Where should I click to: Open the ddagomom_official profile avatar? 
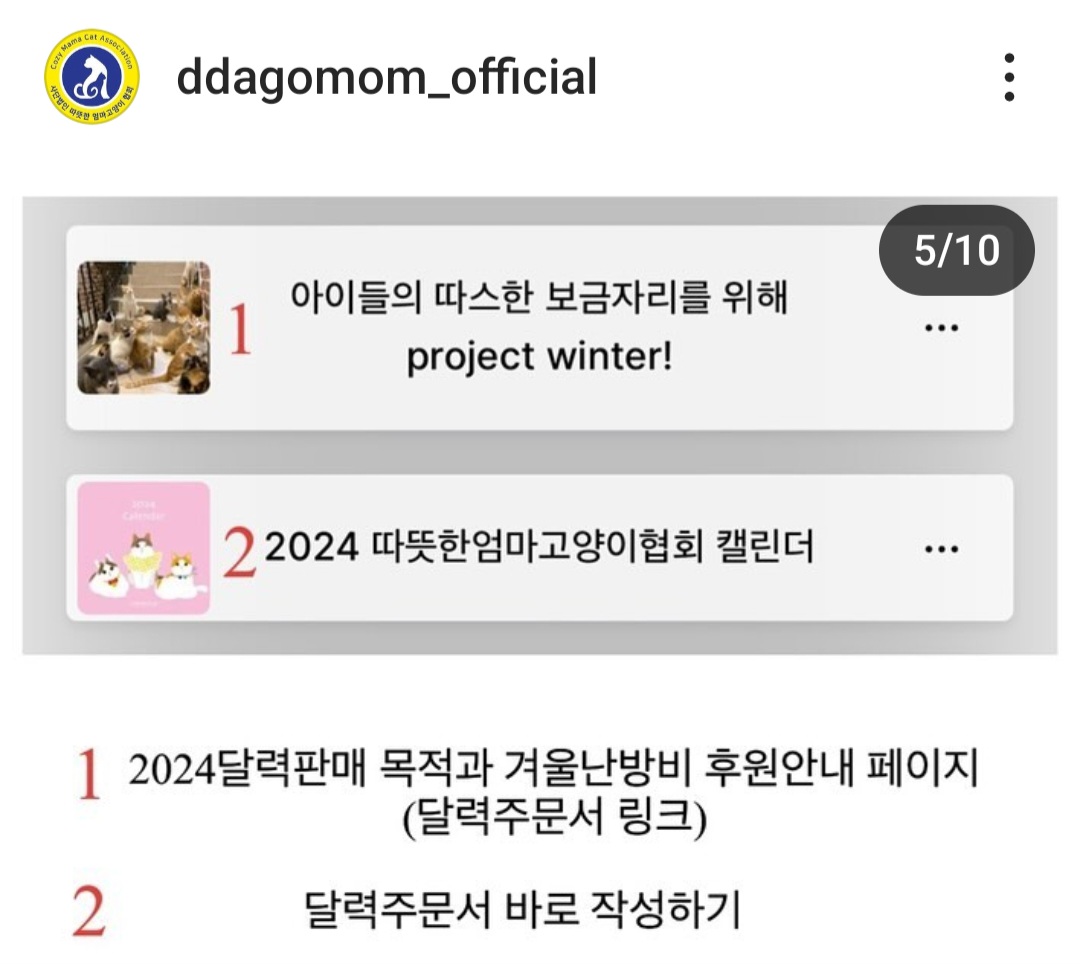(x=91, y=78)
